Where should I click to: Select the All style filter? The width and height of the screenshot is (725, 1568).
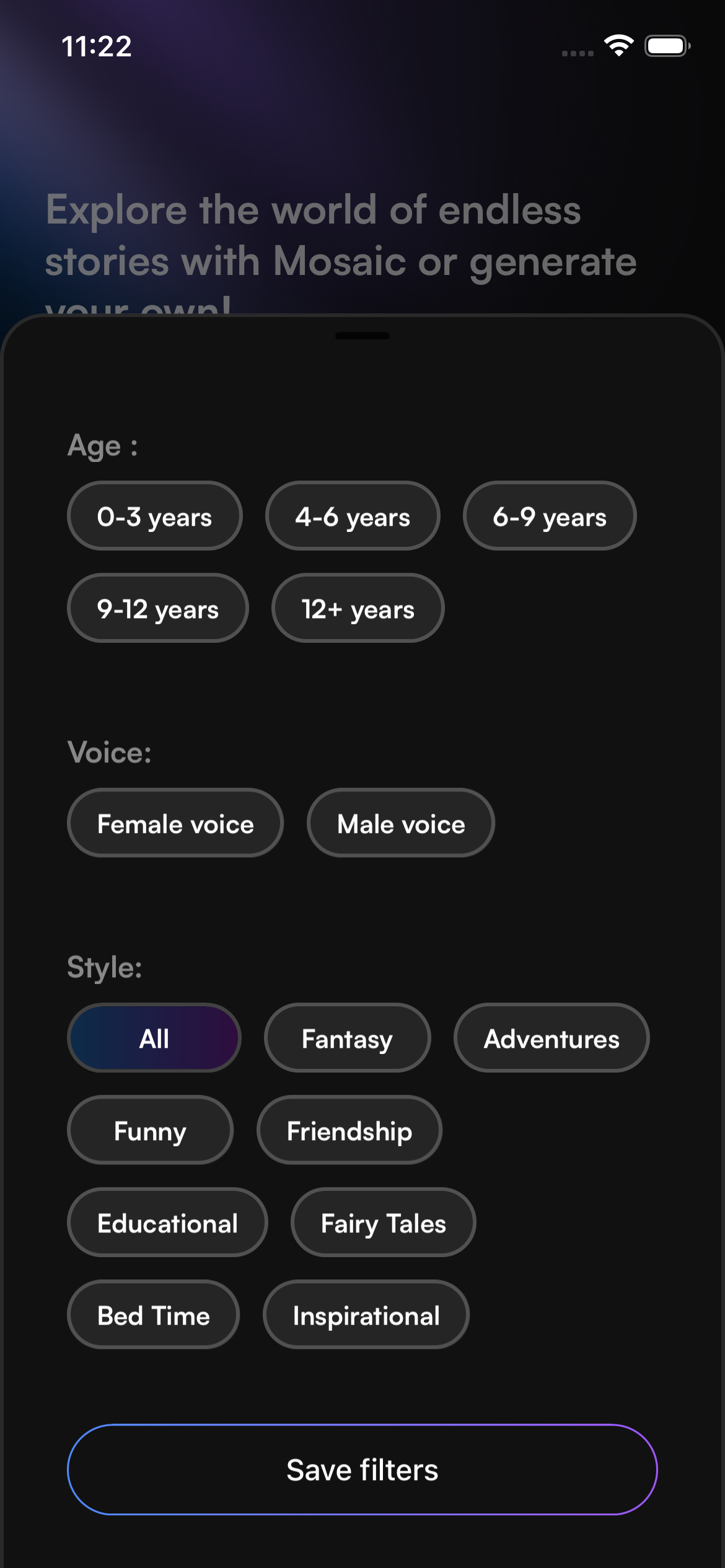(x=154, y=1038)
